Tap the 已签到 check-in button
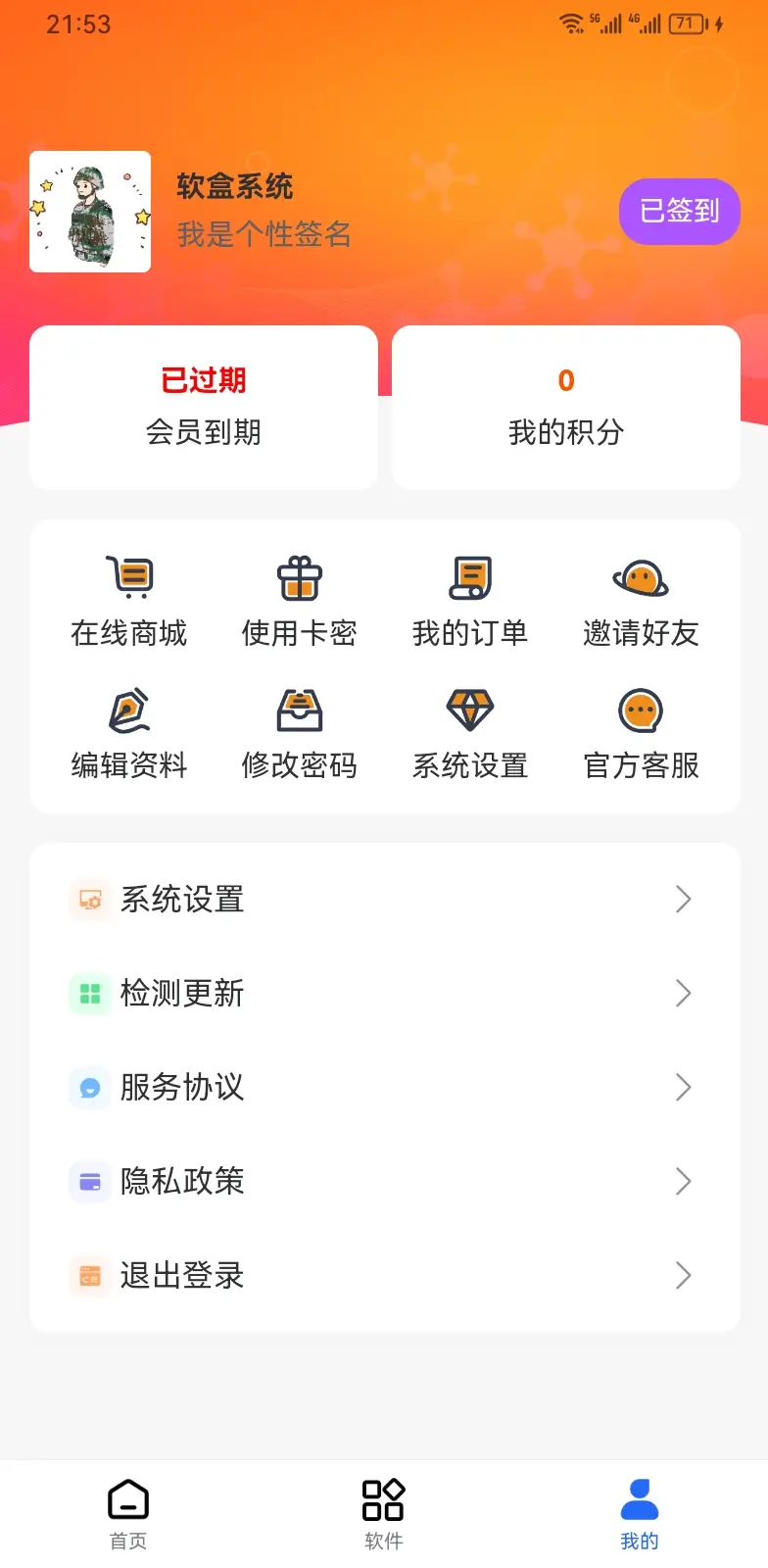The width and height of the screenshot is (768, 1568). (679, 211)
